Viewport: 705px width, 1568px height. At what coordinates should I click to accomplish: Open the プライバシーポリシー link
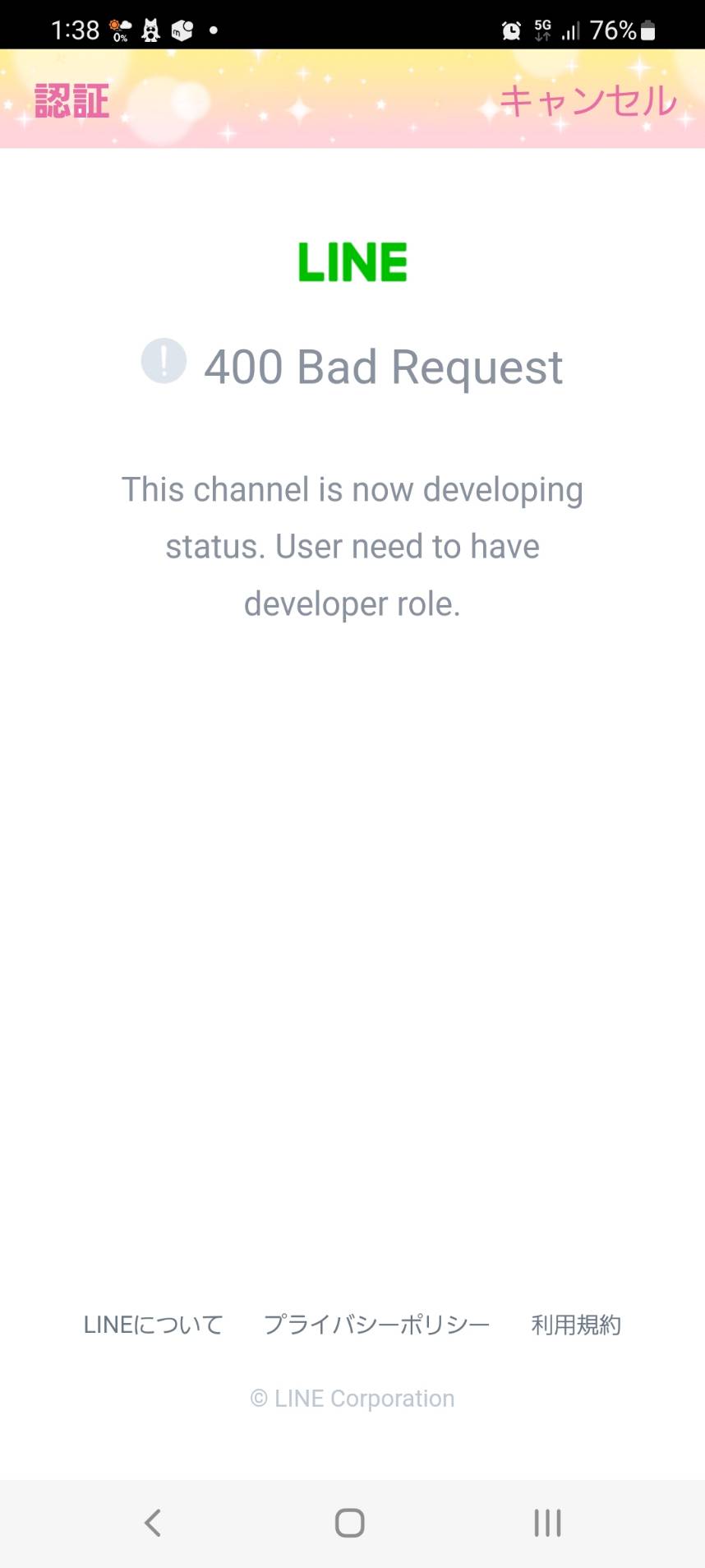click(376, 1325)
